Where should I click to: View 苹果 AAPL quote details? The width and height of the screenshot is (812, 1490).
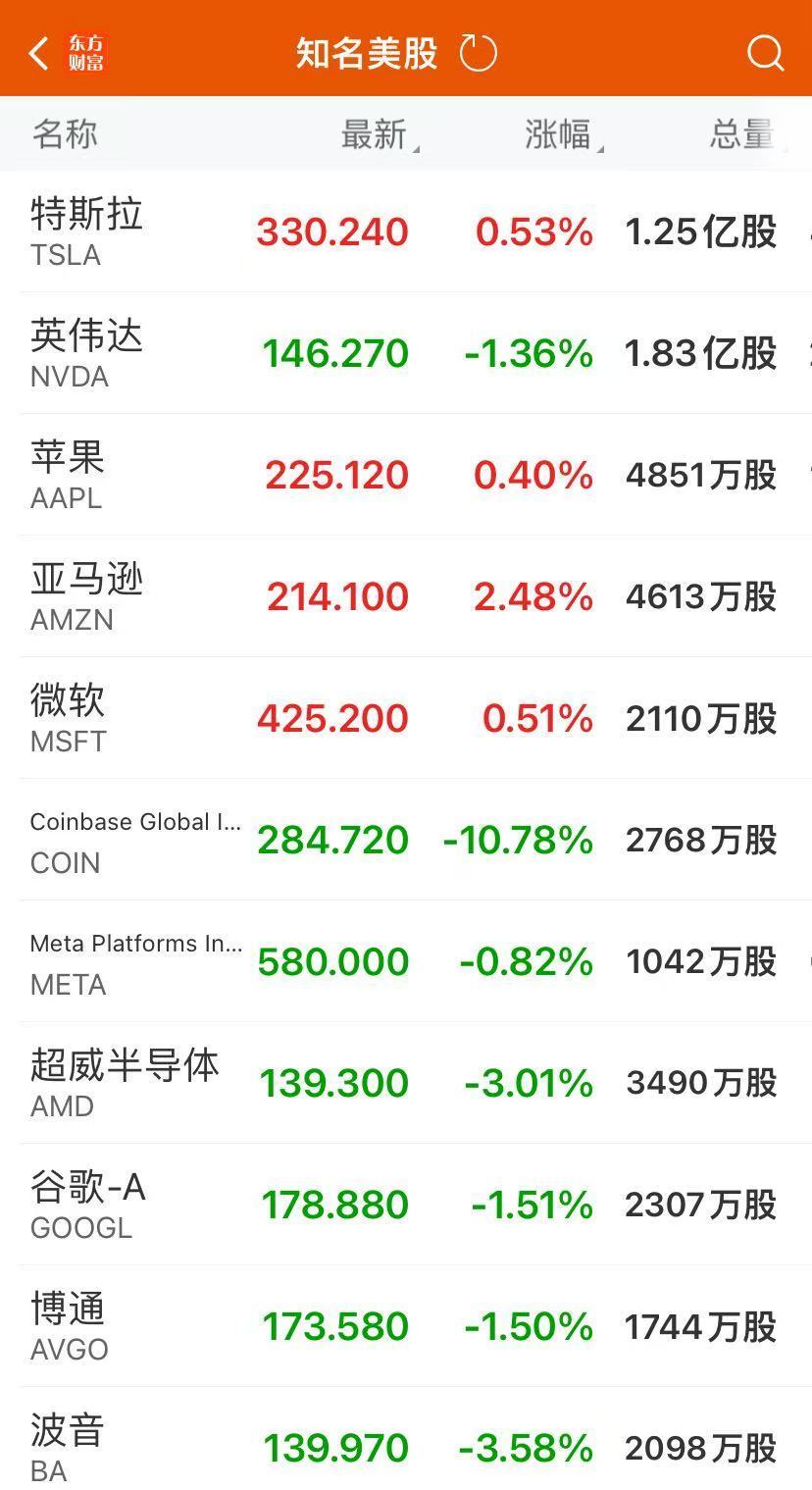(x=406, y=475)
